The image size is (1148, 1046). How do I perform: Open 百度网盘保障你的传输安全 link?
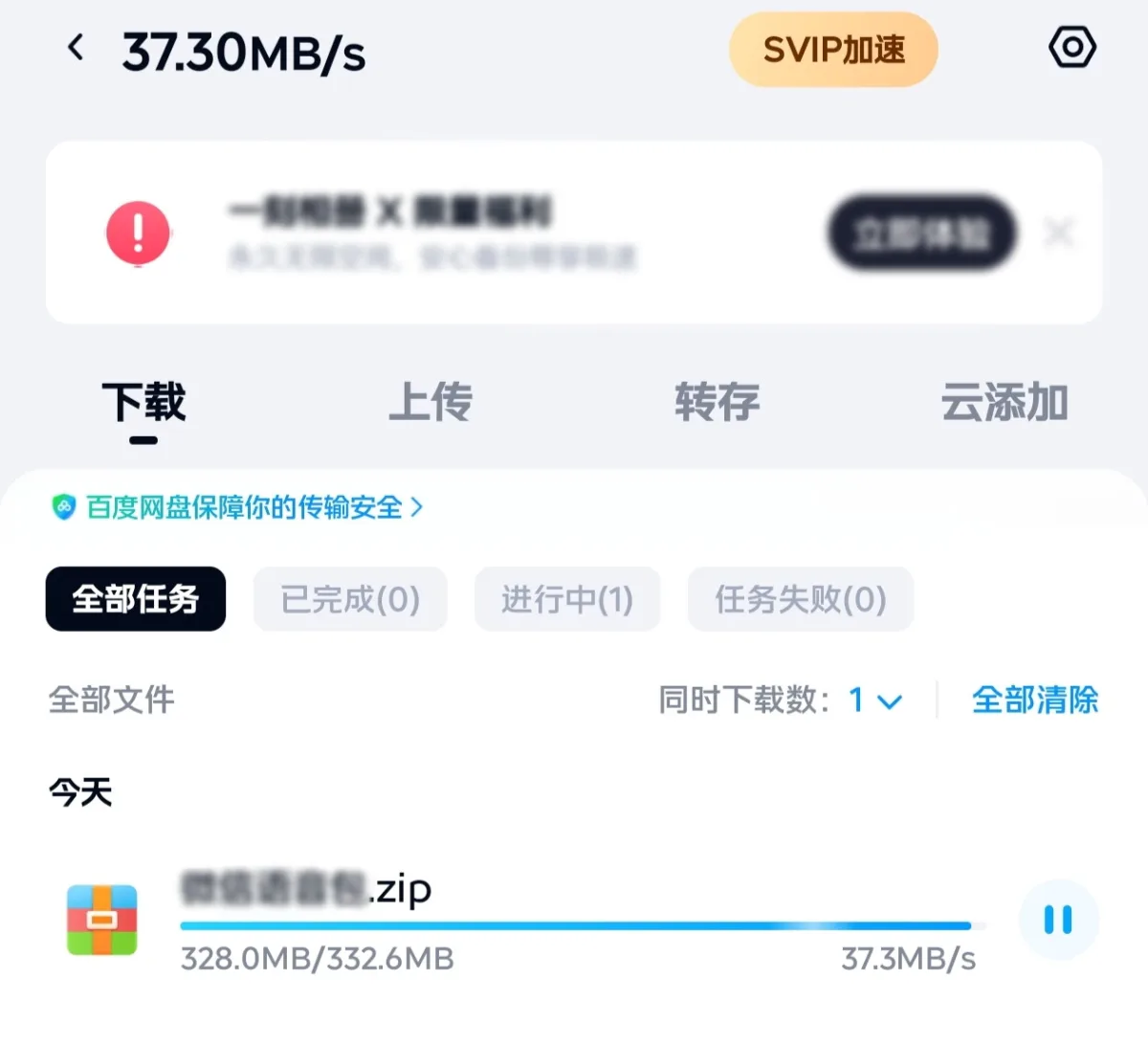tap(244, 507)
